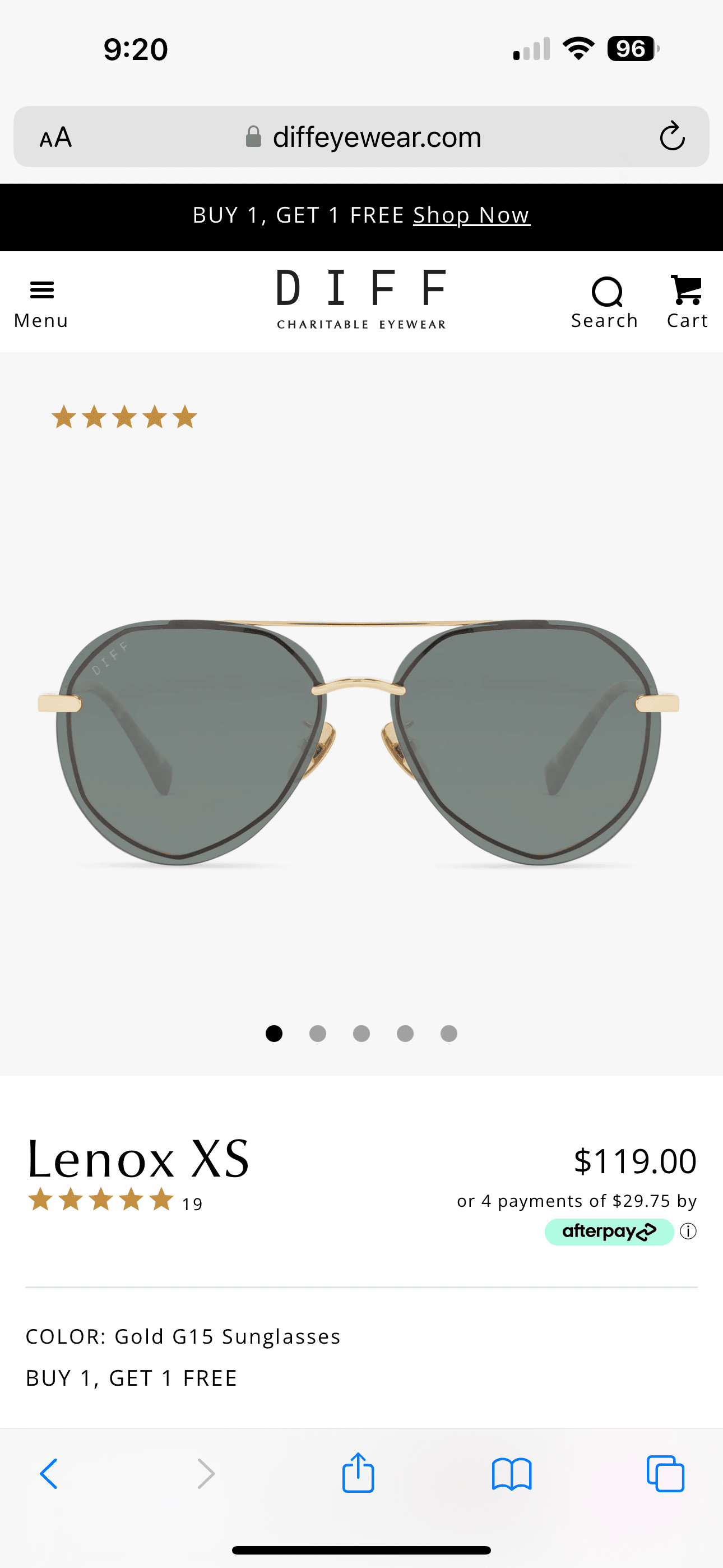Jump to the second product image dot

[318, 1034]
